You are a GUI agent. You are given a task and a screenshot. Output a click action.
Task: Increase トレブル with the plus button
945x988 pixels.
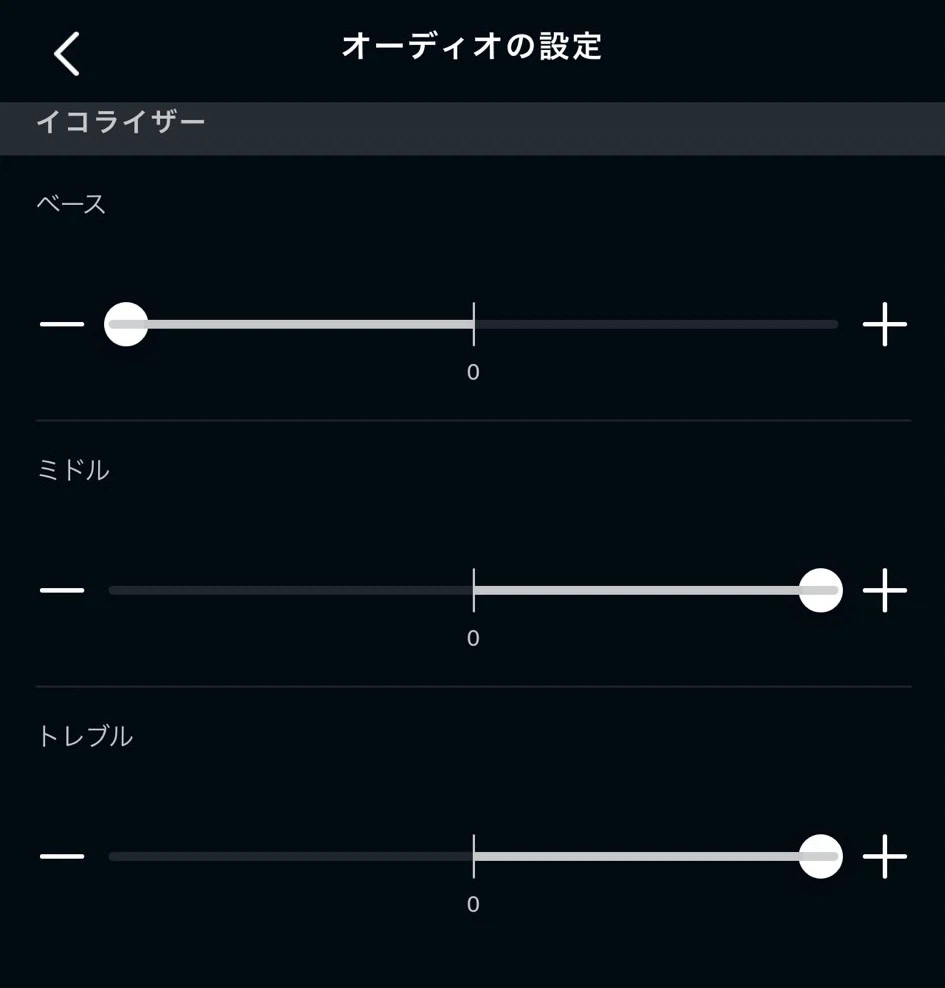[884, 857]
